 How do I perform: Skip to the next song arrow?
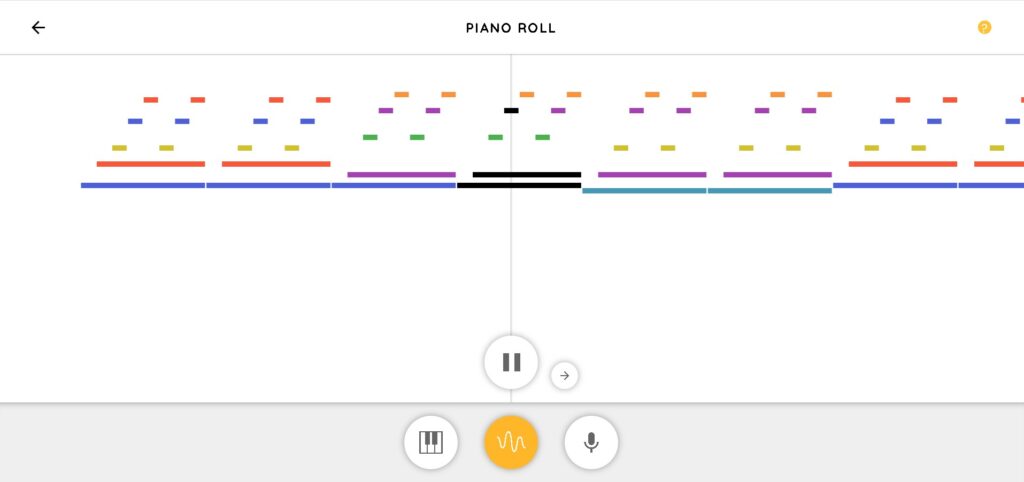click(x=564, y=376)
